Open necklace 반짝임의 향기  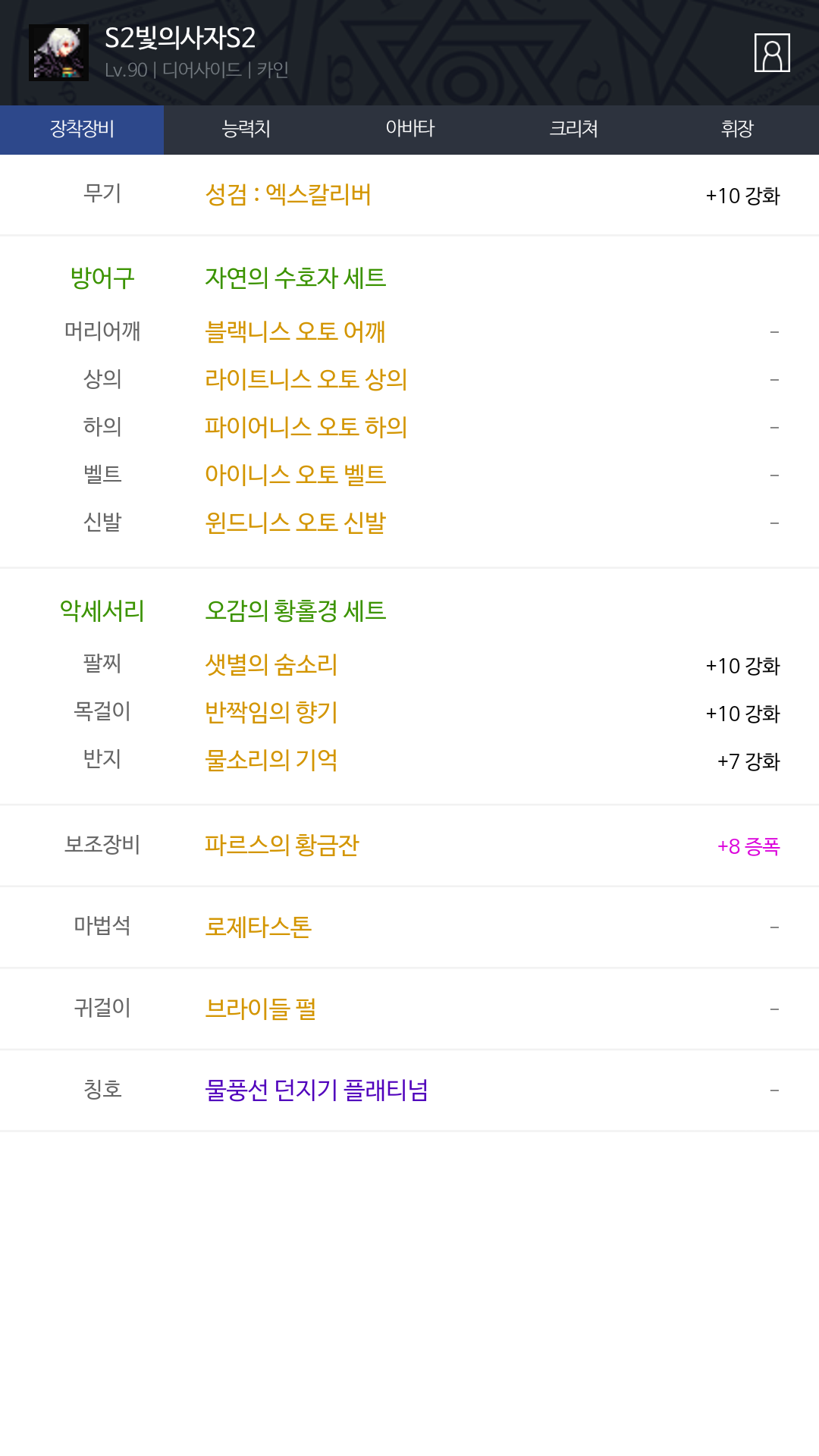coord(271,713)
